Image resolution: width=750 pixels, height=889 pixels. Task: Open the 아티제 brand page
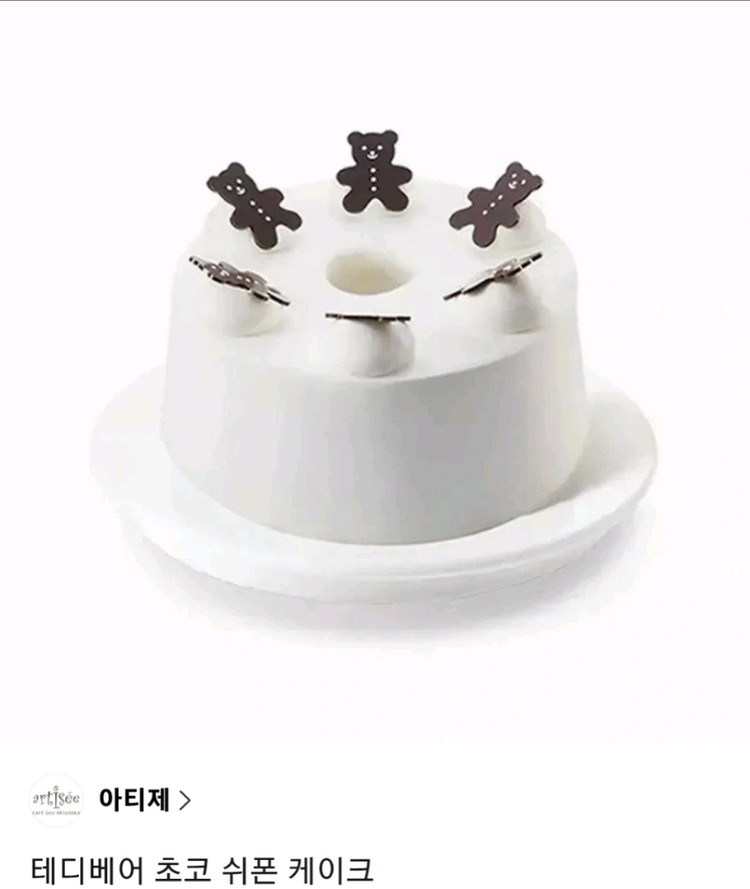143,800
